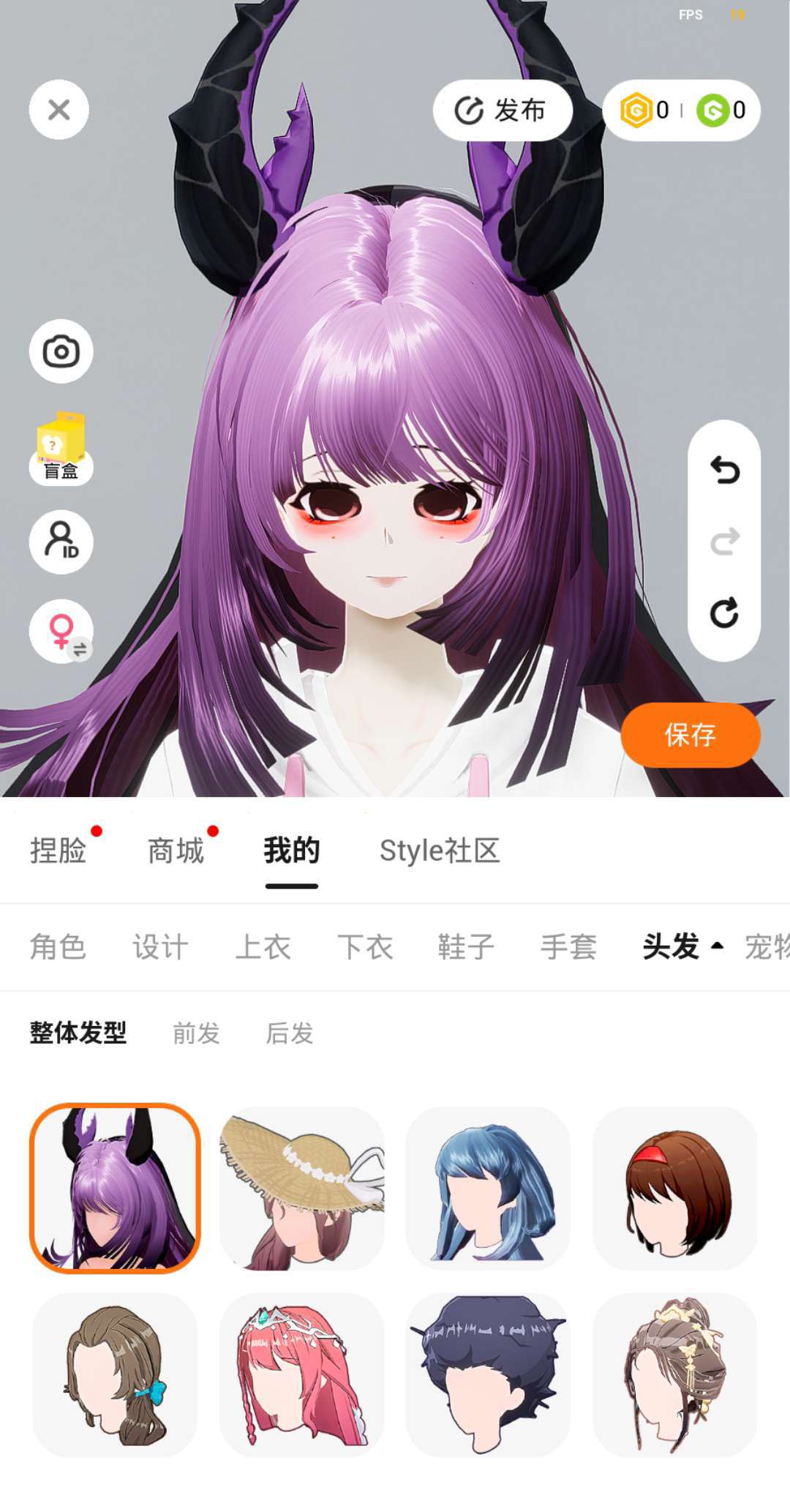The width and height of the screenshot is (790, 1512).
Task: Open the avatar ID icon
Action: (61, 542)
